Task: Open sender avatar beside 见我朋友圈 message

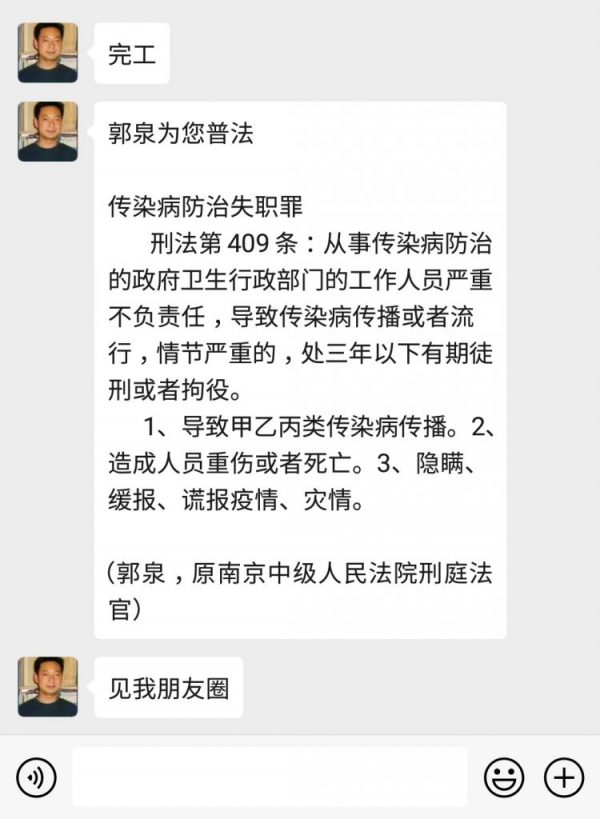Action: point(47,686)
